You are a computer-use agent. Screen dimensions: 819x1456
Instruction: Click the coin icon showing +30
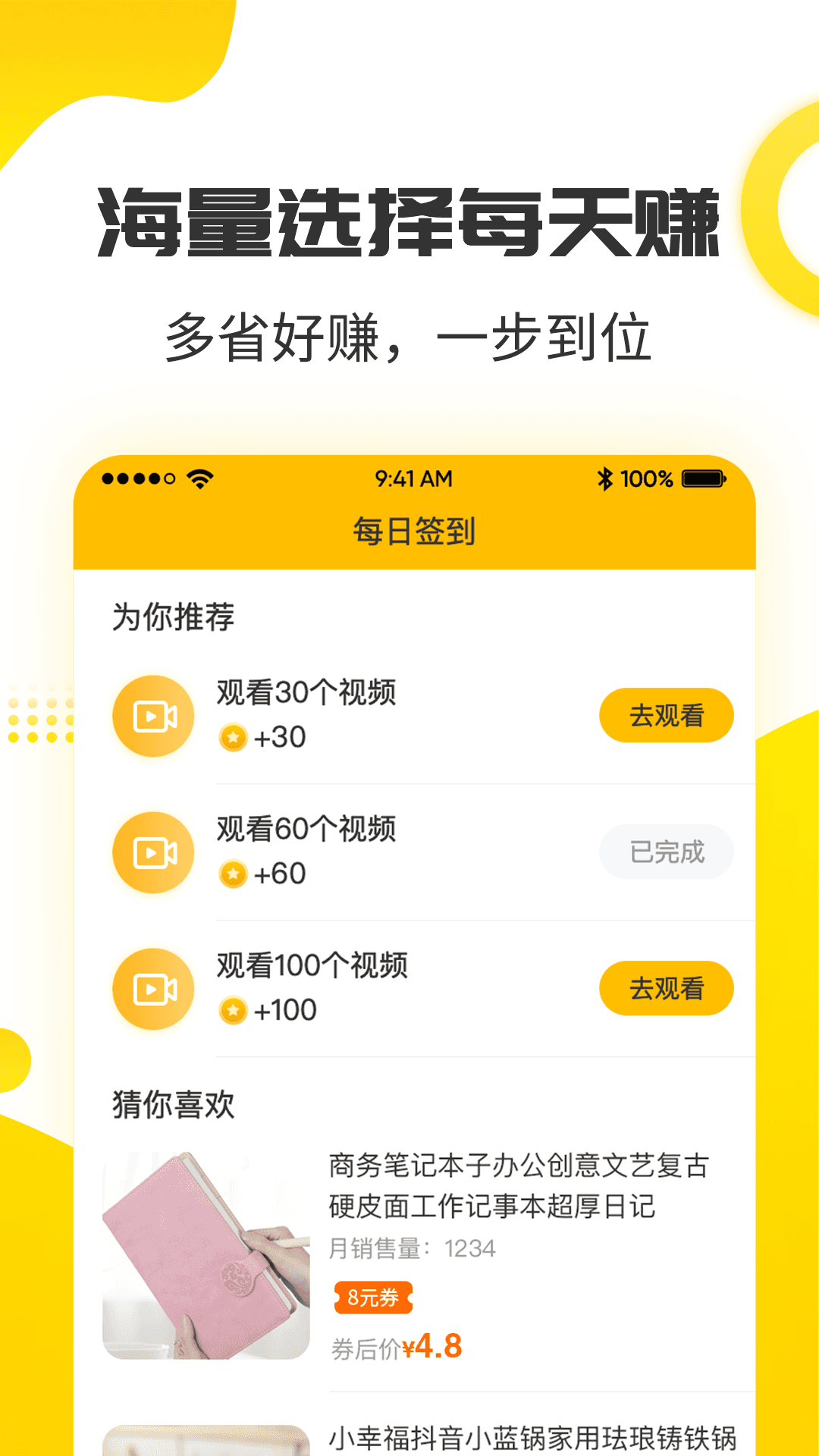(235, 737)
